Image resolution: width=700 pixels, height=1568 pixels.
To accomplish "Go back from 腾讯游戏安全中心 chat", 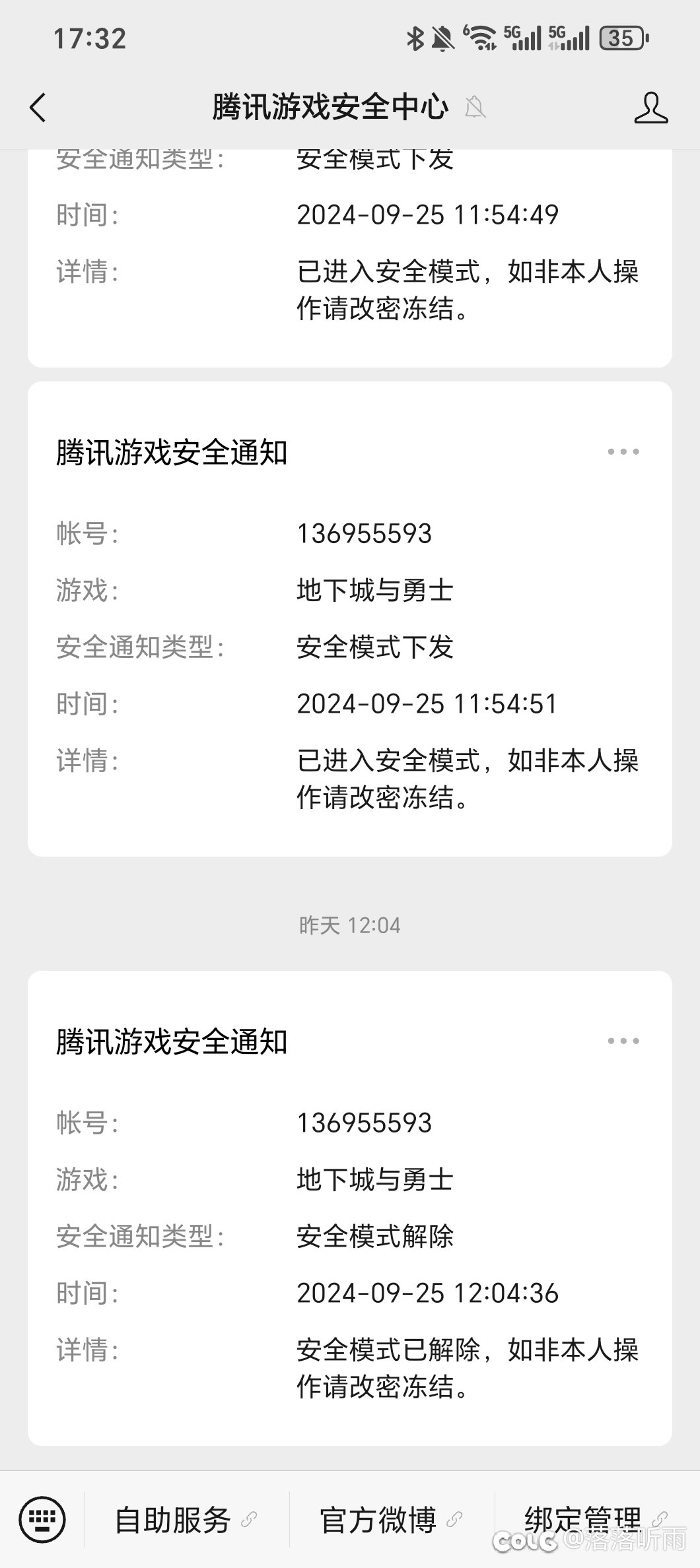I will coord(38,108).
